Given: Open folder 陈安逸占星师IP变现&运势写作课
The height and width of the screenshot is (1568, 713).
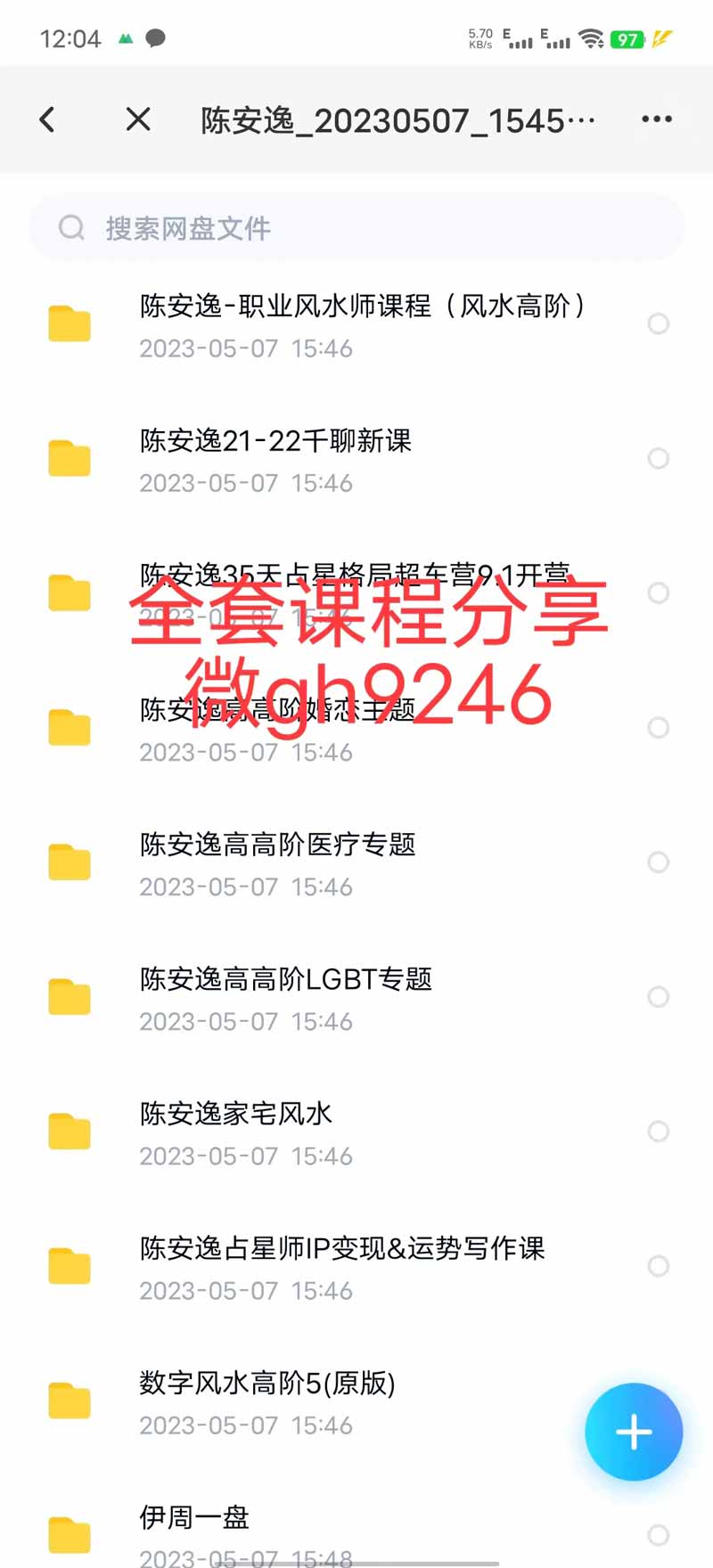Looking at the screenshot, I should click(x=356, y=1267).
